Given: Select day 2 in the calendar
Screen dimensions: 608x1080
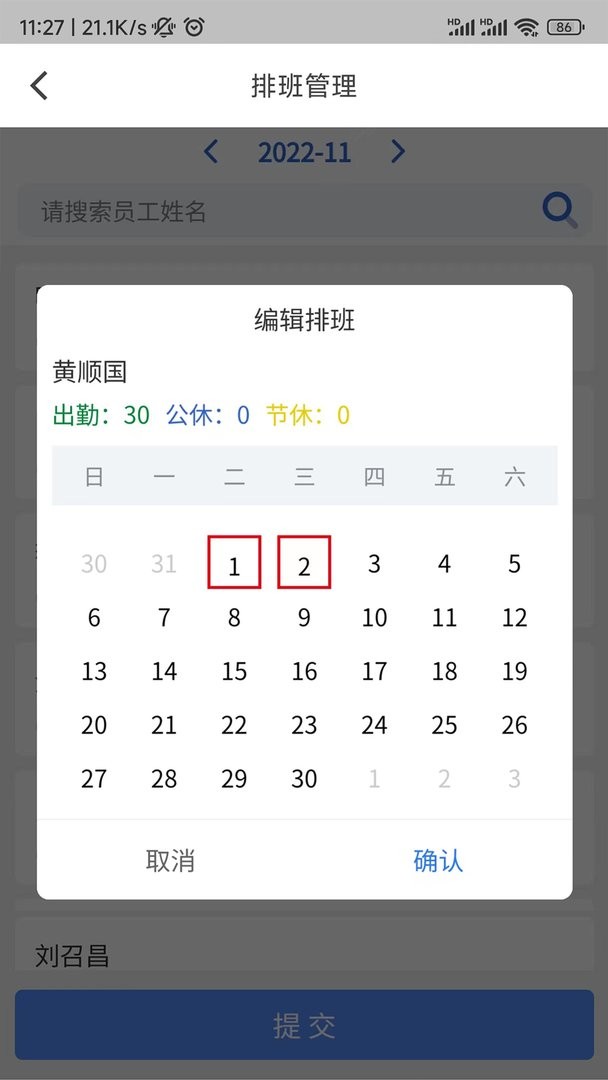Looking at the screenshot, I should [304, 564].
